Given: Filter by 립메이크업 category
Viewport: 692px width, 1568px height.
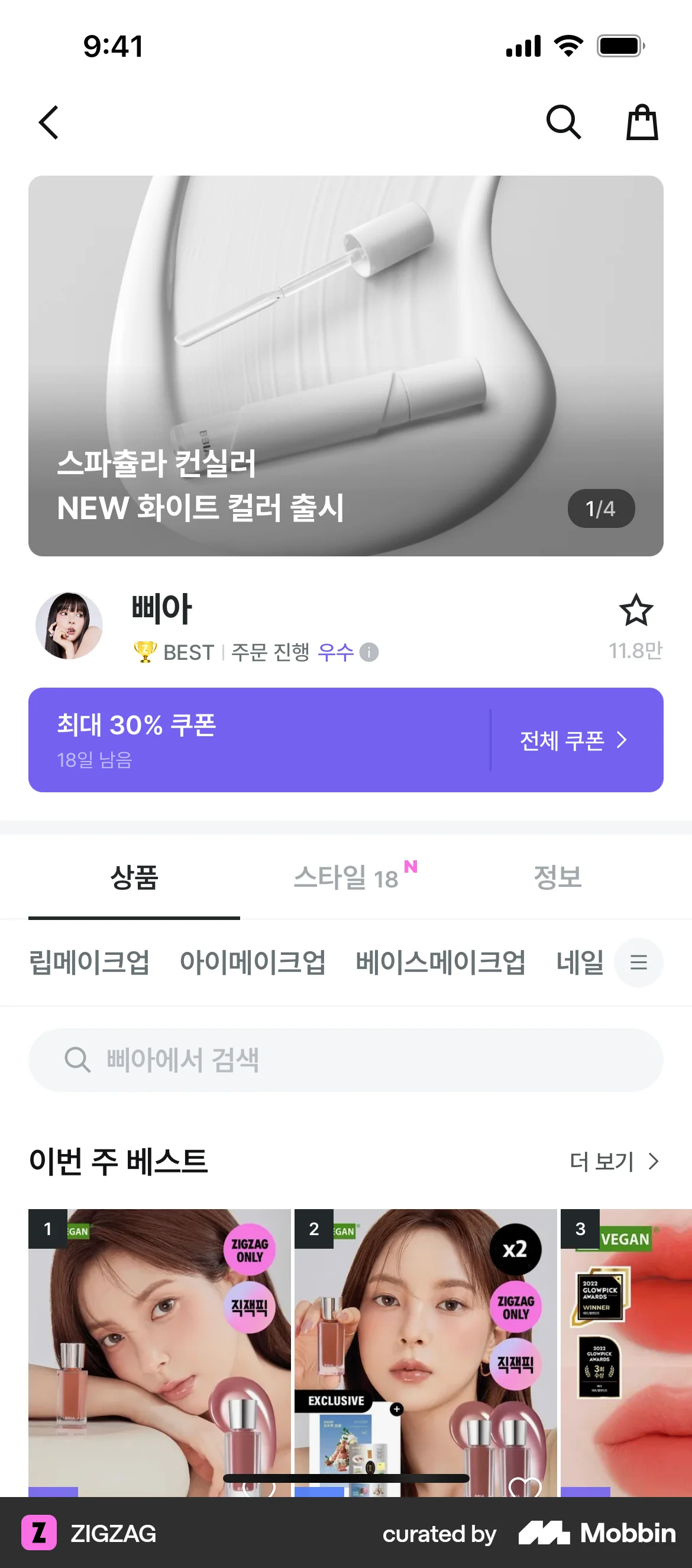Looking at the screenshot, I should coord(89,963).
